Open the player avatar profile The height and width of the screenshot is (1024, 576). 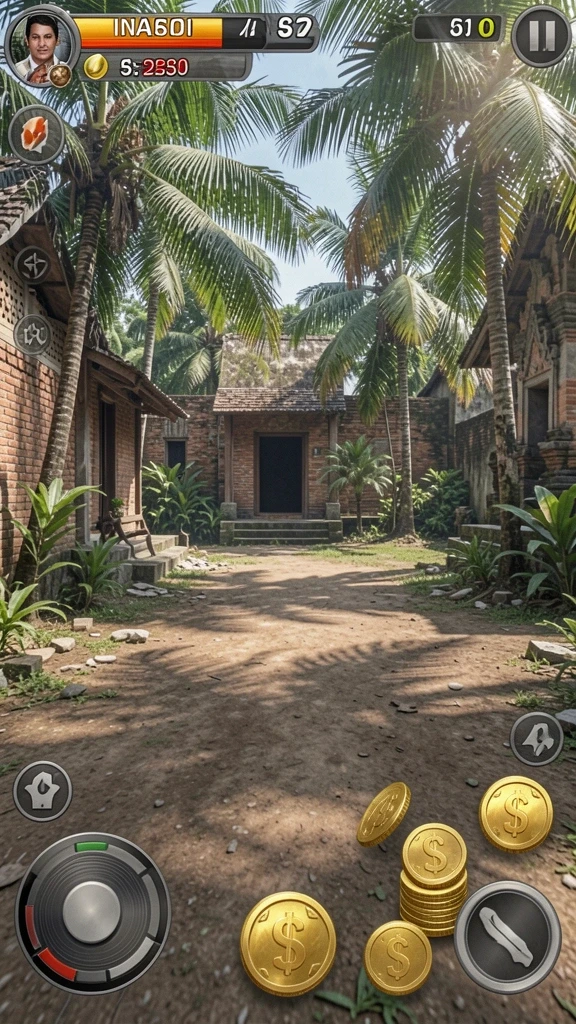click(41, 46)
